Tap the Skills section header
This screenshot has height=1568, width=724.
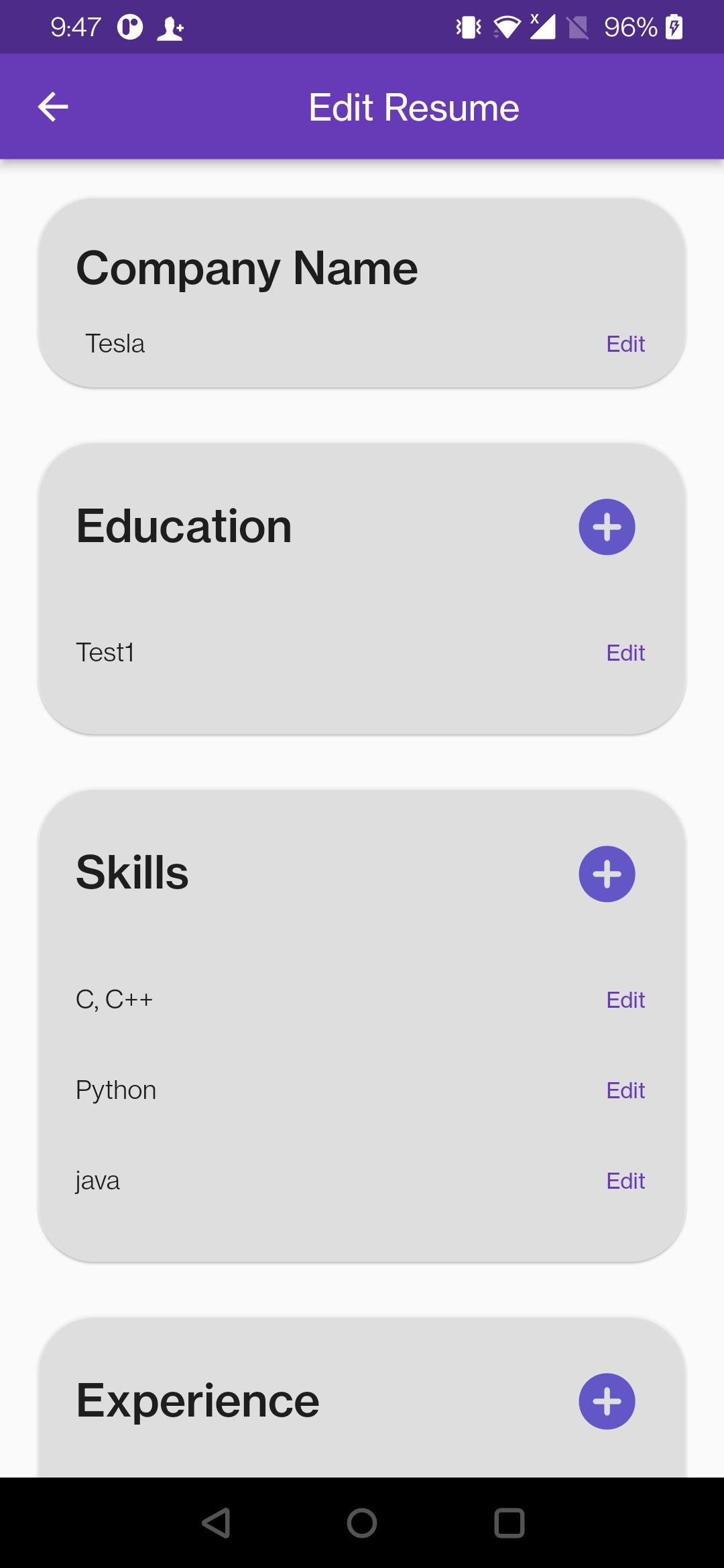(x=131, y=871)
